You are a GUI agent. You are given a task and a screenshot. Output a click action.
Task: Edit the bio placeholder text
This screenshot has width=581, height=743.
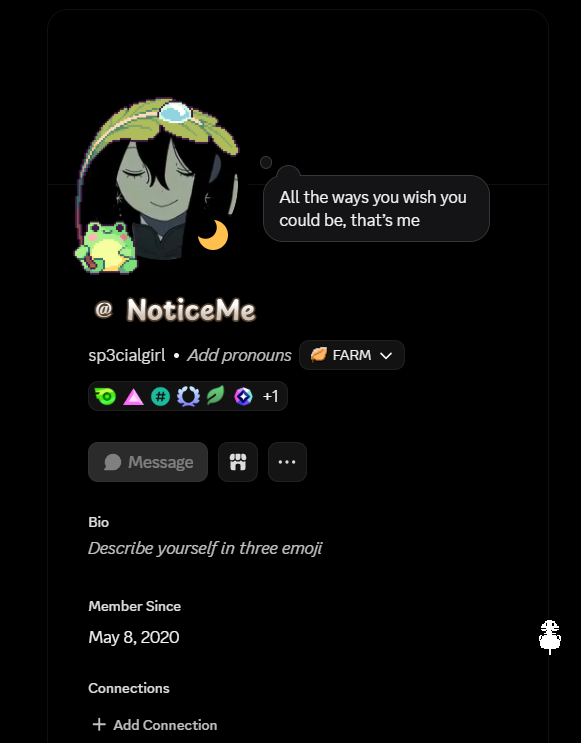[x=205, y=548]
